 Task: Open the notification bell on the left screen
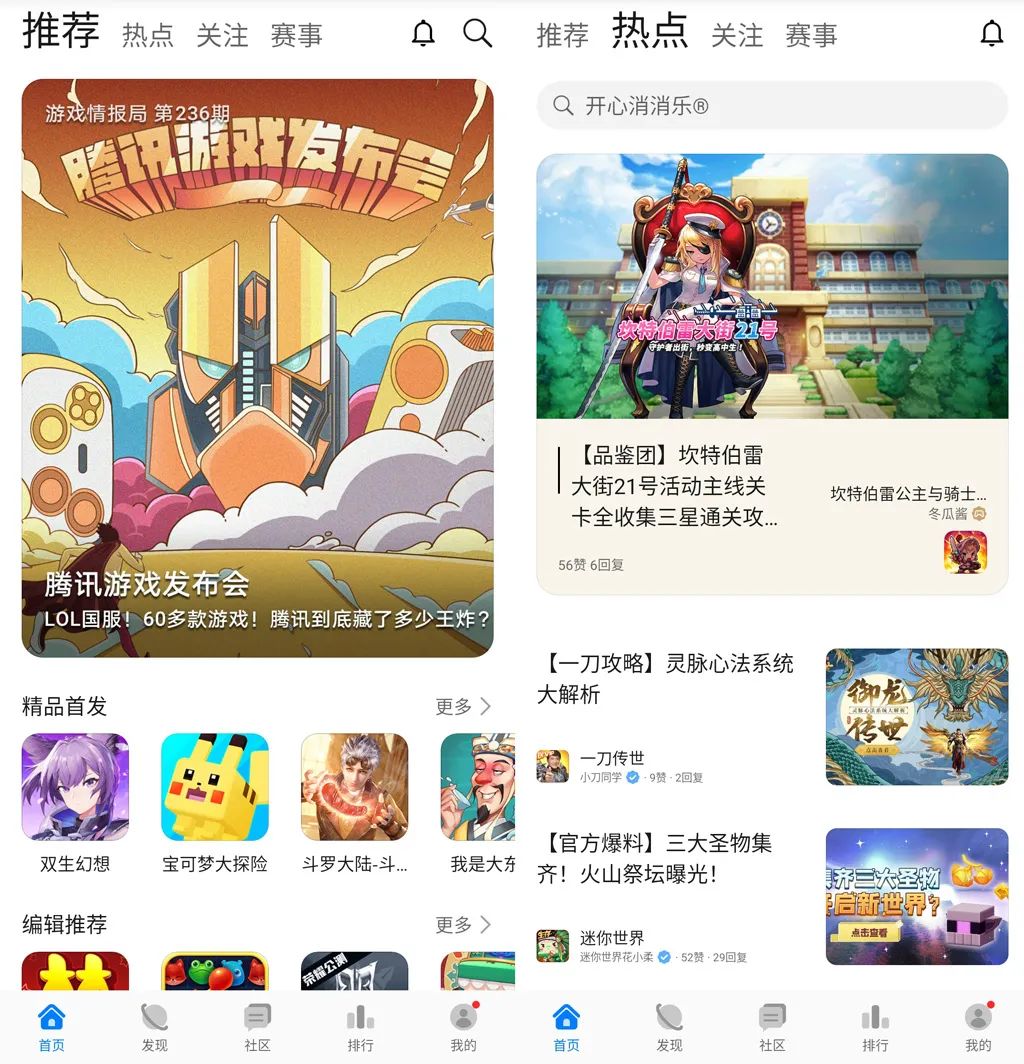click(x=423, y=32)
